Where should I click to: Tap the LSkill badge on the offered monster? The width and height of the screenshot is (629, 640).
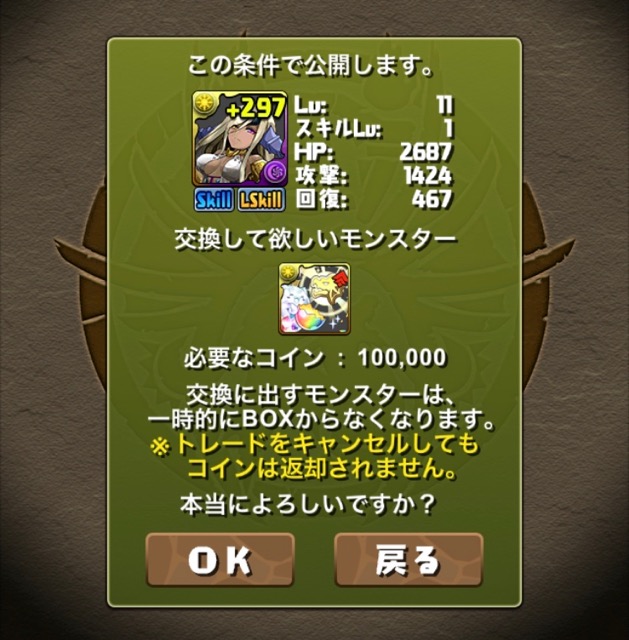pos(262,199)
